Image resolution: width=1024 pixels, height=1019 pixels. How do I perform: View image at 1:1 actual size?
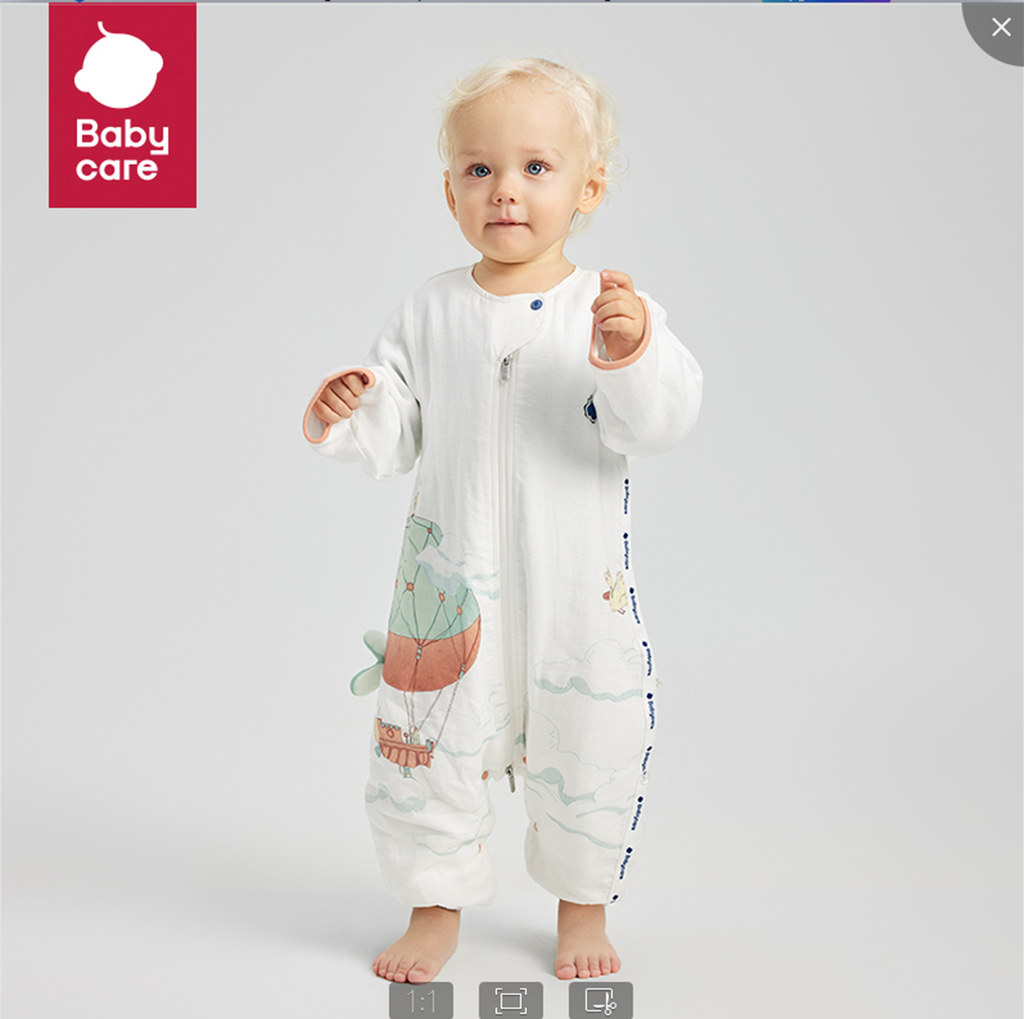[421, 1001]
